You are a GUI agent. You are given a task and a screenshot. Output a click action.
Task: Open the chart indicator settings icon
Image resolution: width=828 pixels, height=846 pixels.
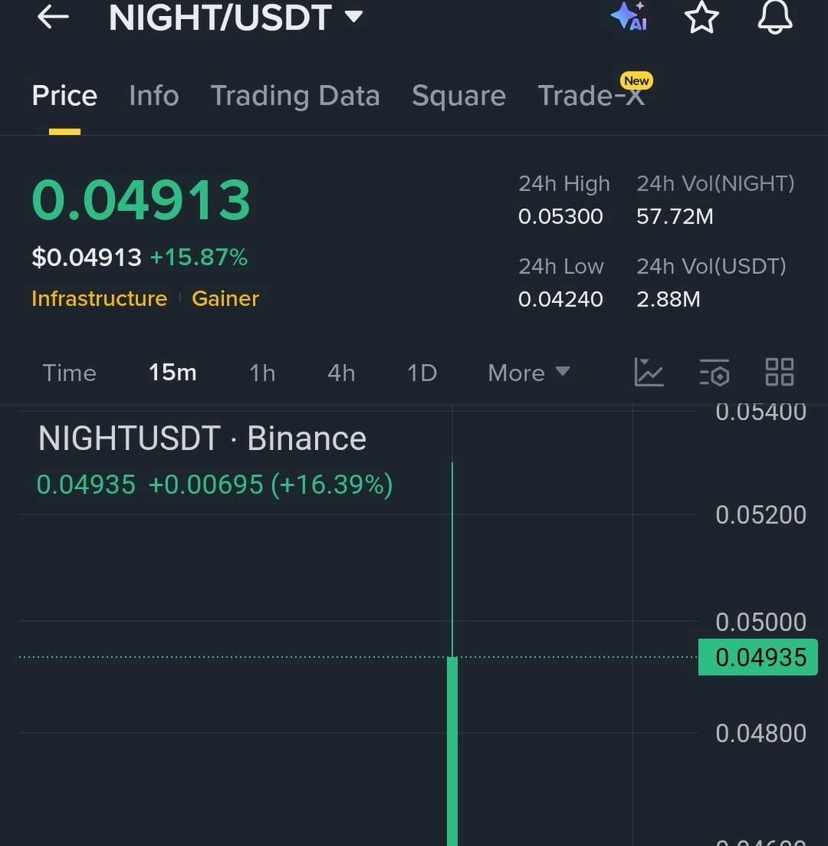pyautogui.click(x=714, y=372)
